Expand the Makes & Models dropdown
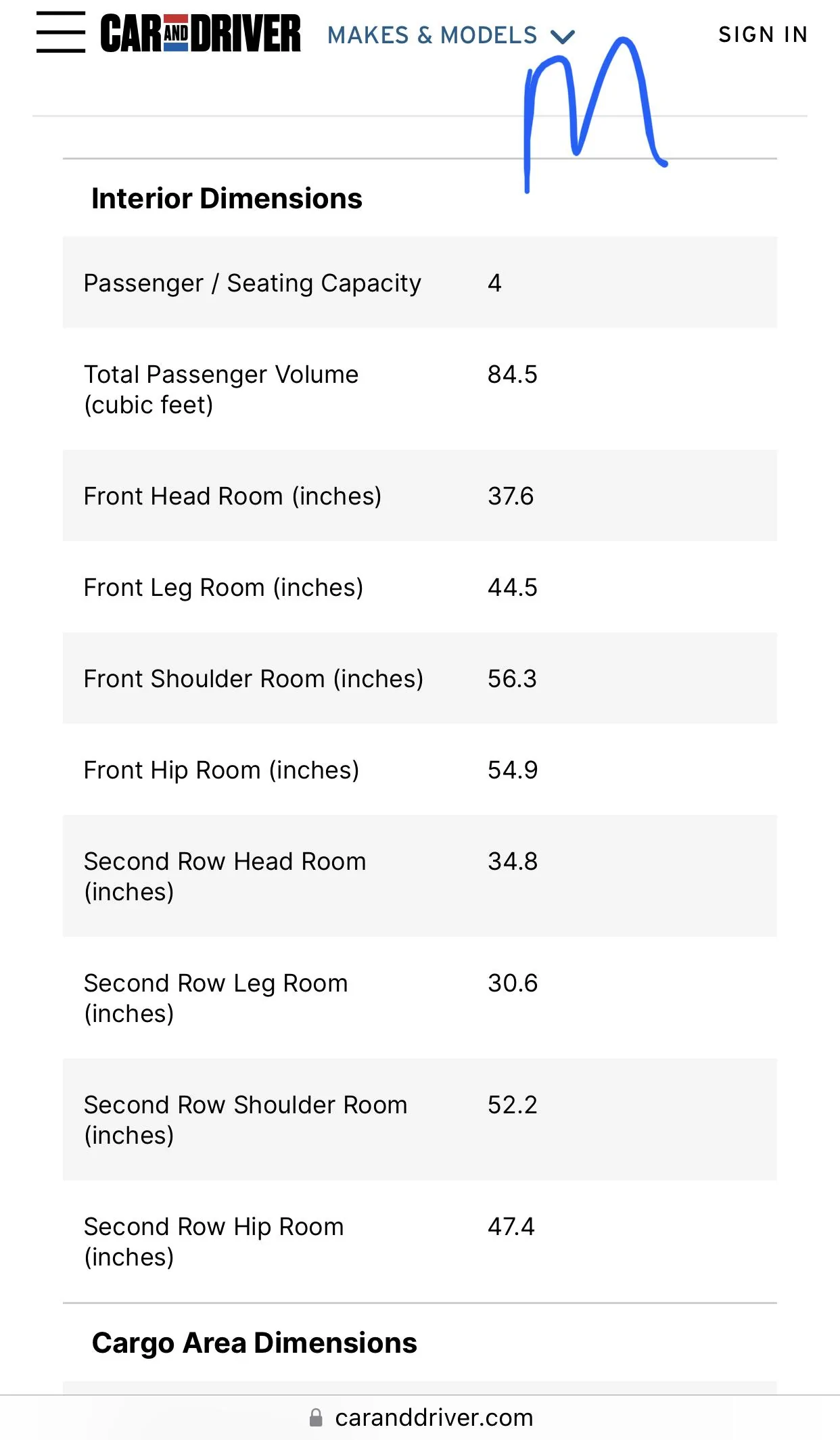Image resolution: width=840 pixels, height=1440 pixels. pyautogui.click(x=451, y=35)
